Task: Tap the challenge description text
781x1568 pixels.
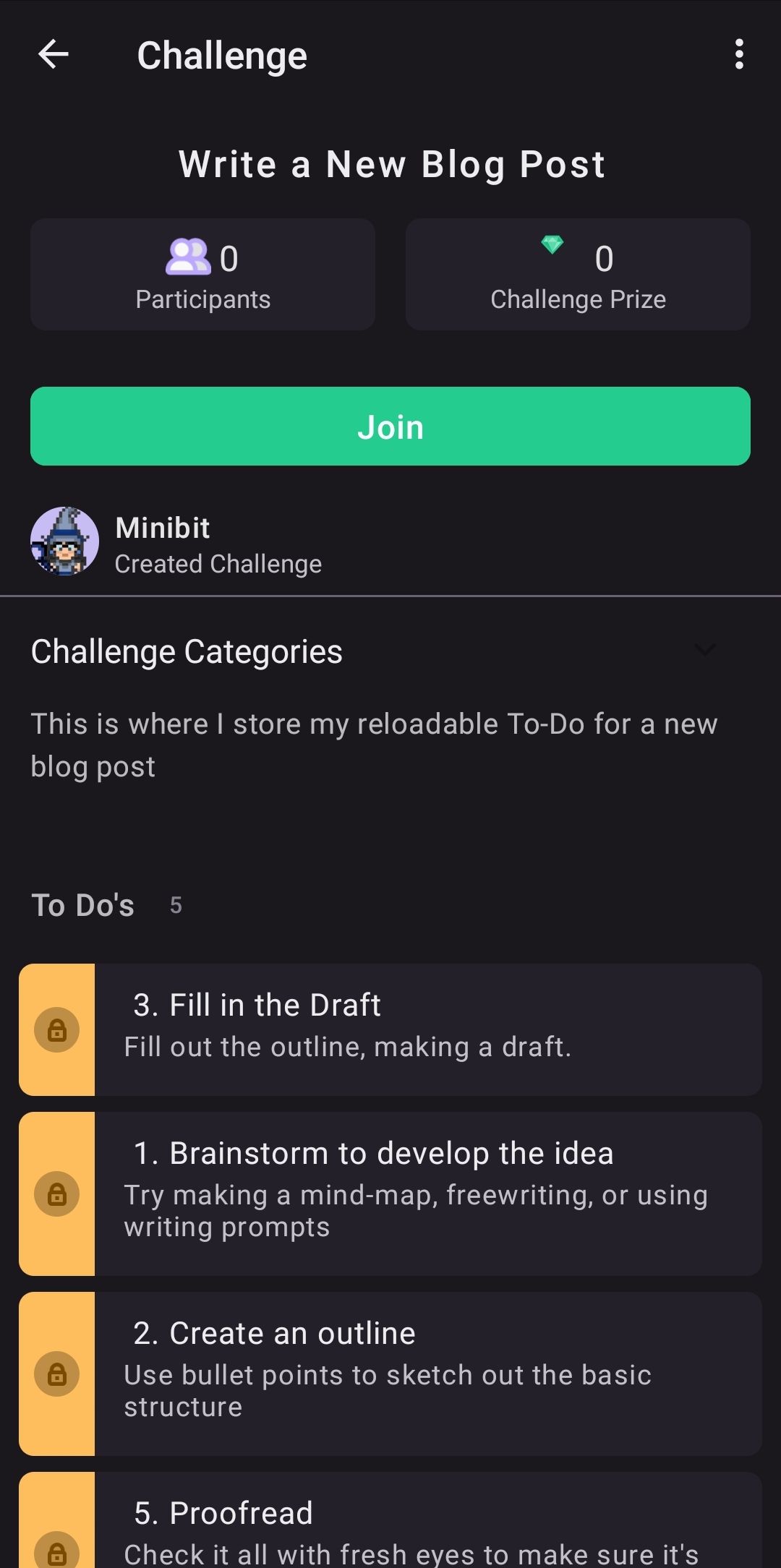Action: pyautogui.click(x=374, y=745)
